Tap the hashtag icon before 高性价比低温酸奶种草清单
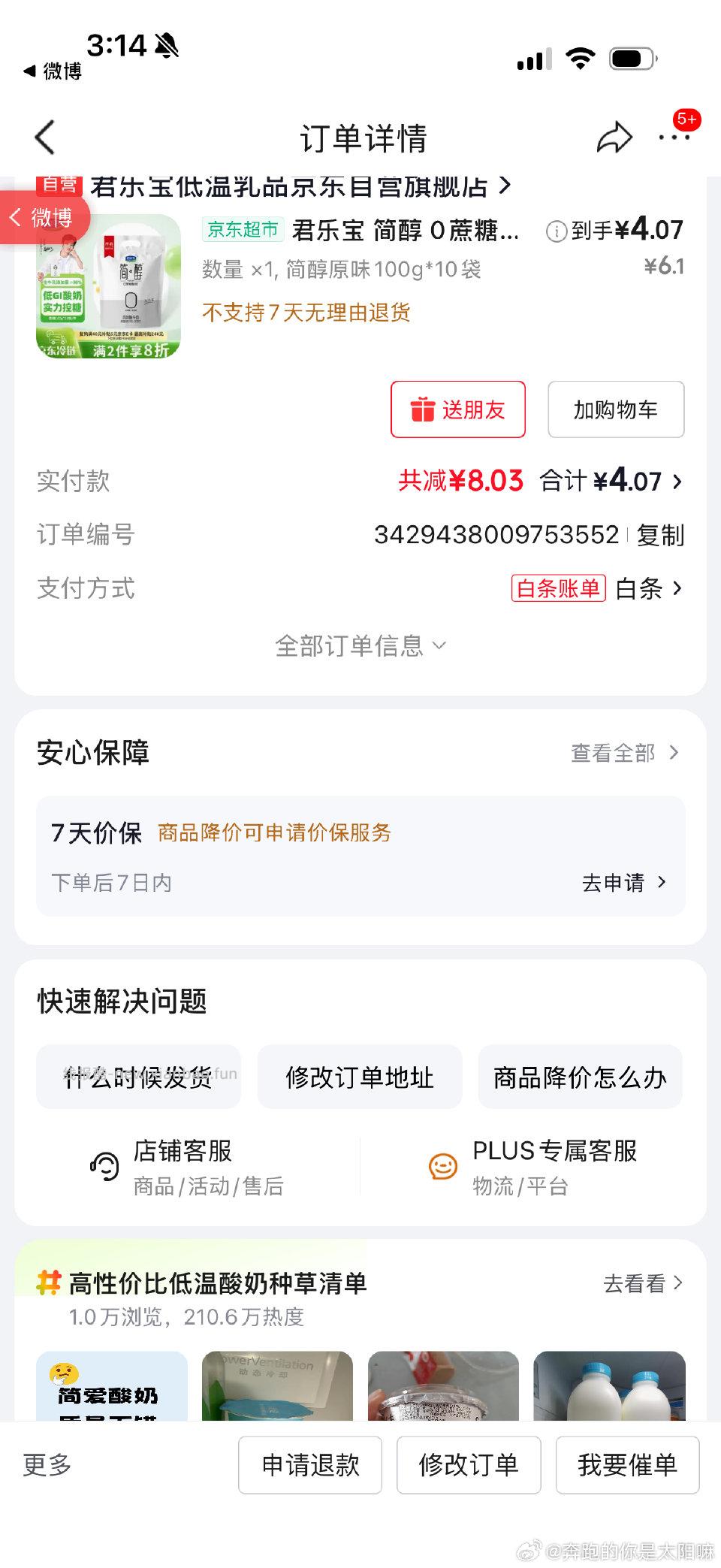The image size is (721, 1568). 47,1283
